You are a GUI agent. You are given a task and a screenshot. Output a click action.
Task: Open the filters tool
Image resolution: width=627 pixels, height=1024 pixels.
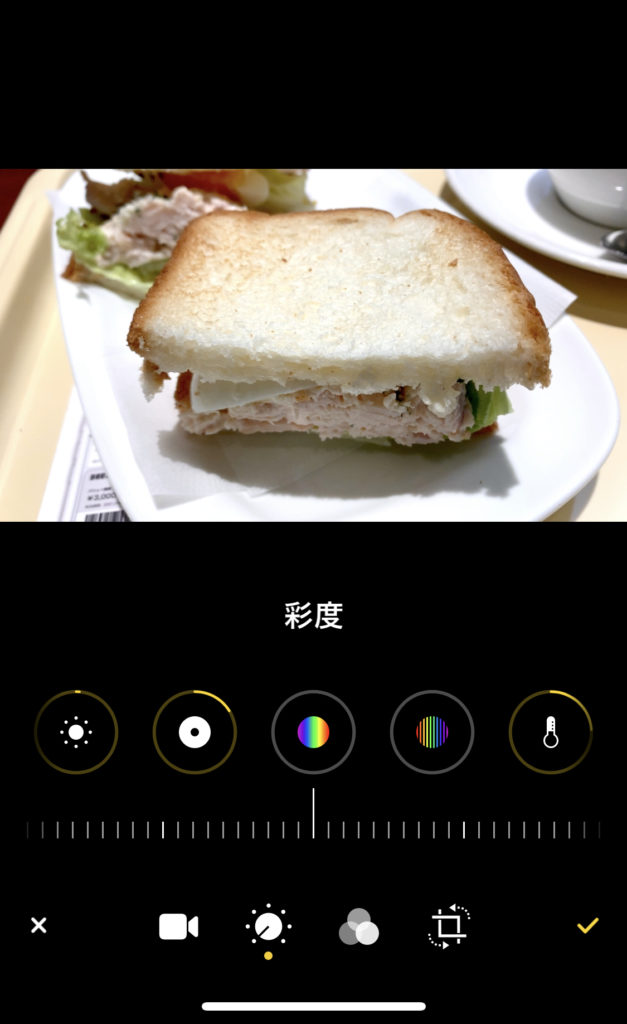pos(358,928)
